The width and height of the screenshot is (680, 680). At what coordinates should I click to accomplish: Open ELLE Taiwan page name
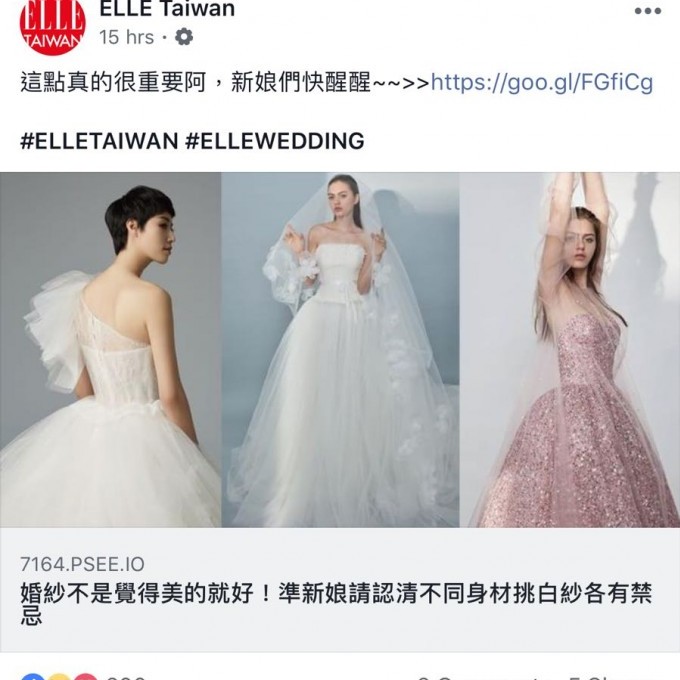click(x=167, y=10)
